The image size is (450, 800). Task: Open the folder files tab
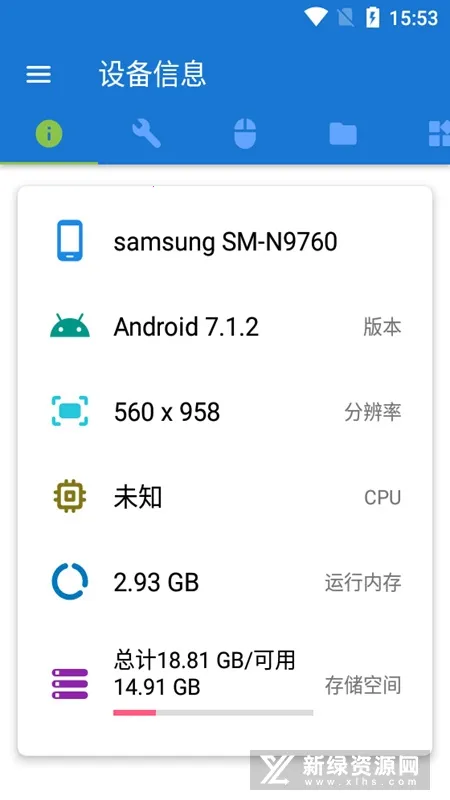click(x=343, y=134)
